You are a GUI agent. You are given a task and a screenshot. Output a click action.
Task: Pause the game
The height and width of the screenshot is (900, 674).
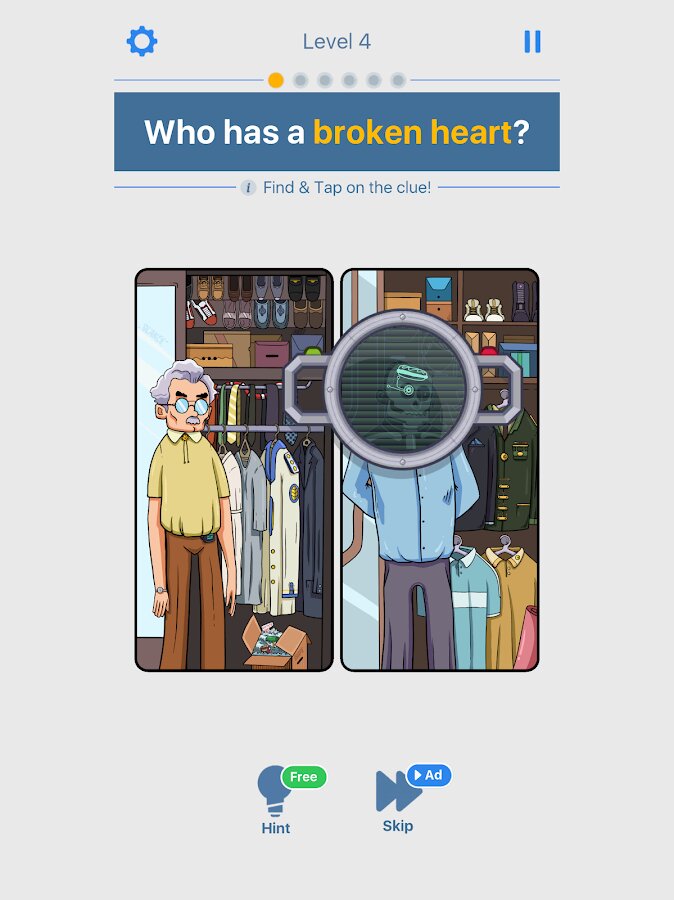[x=532, y=41]
